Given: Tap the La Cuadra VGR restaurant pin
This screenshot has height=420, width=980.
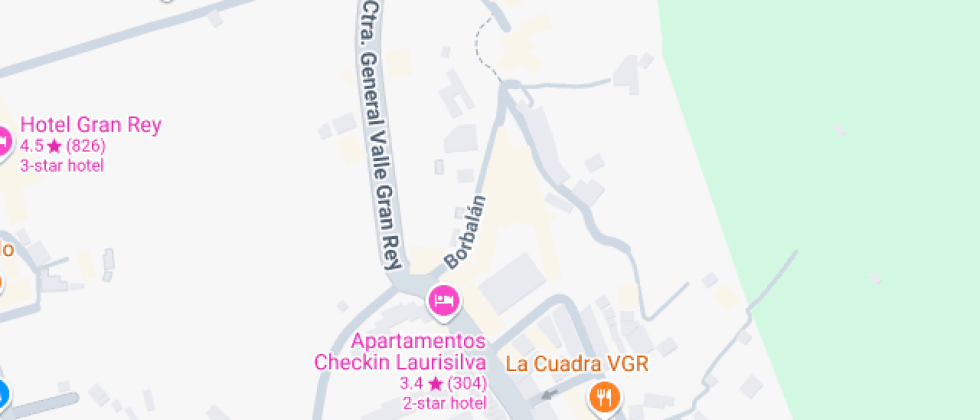Looking at the screenshot, I should coord(604,399).
